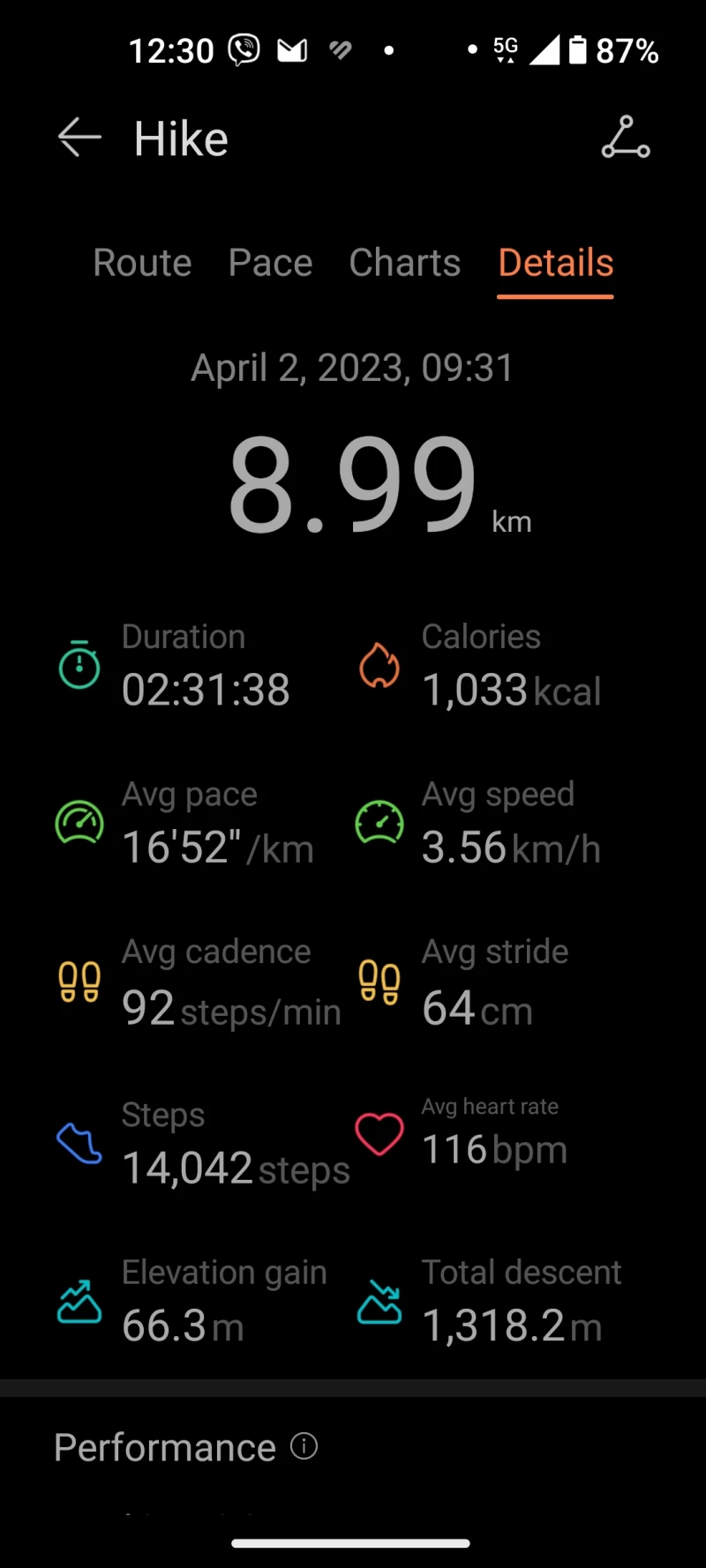This screenshot has width=706, height=1568.
Task: Click the Elevation gain mountain icon
Action: (x=79, y=1301)
